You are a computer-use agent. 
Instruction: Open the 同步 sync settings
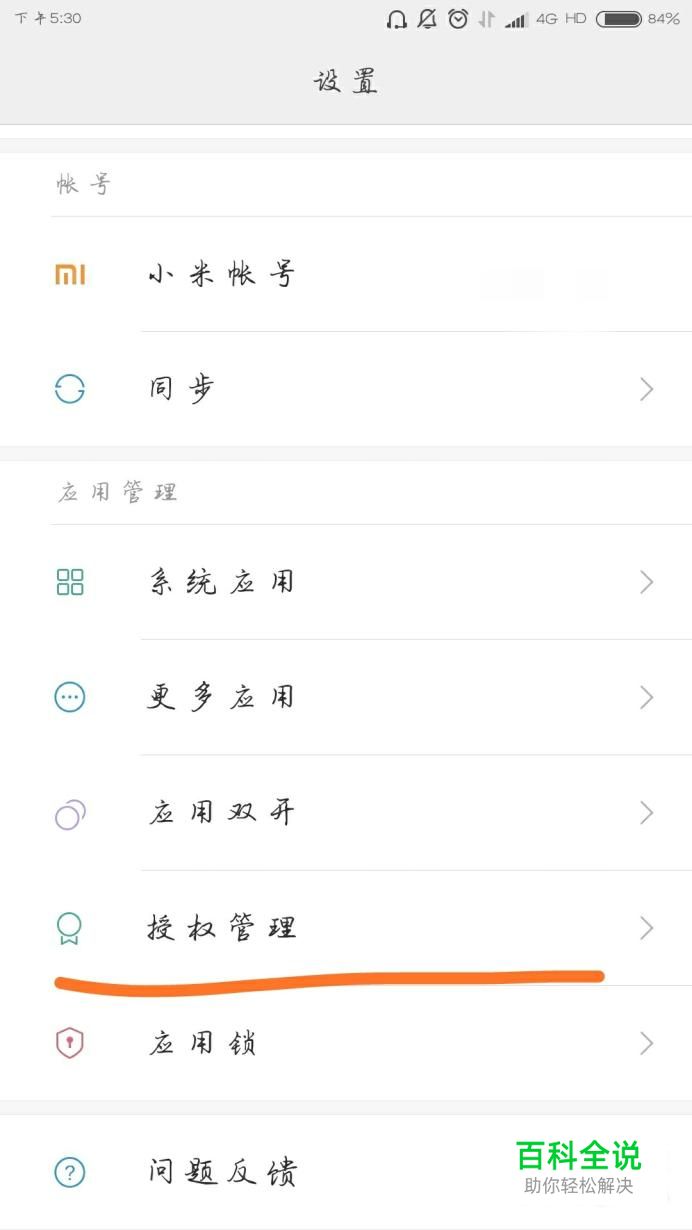[182, 389]
